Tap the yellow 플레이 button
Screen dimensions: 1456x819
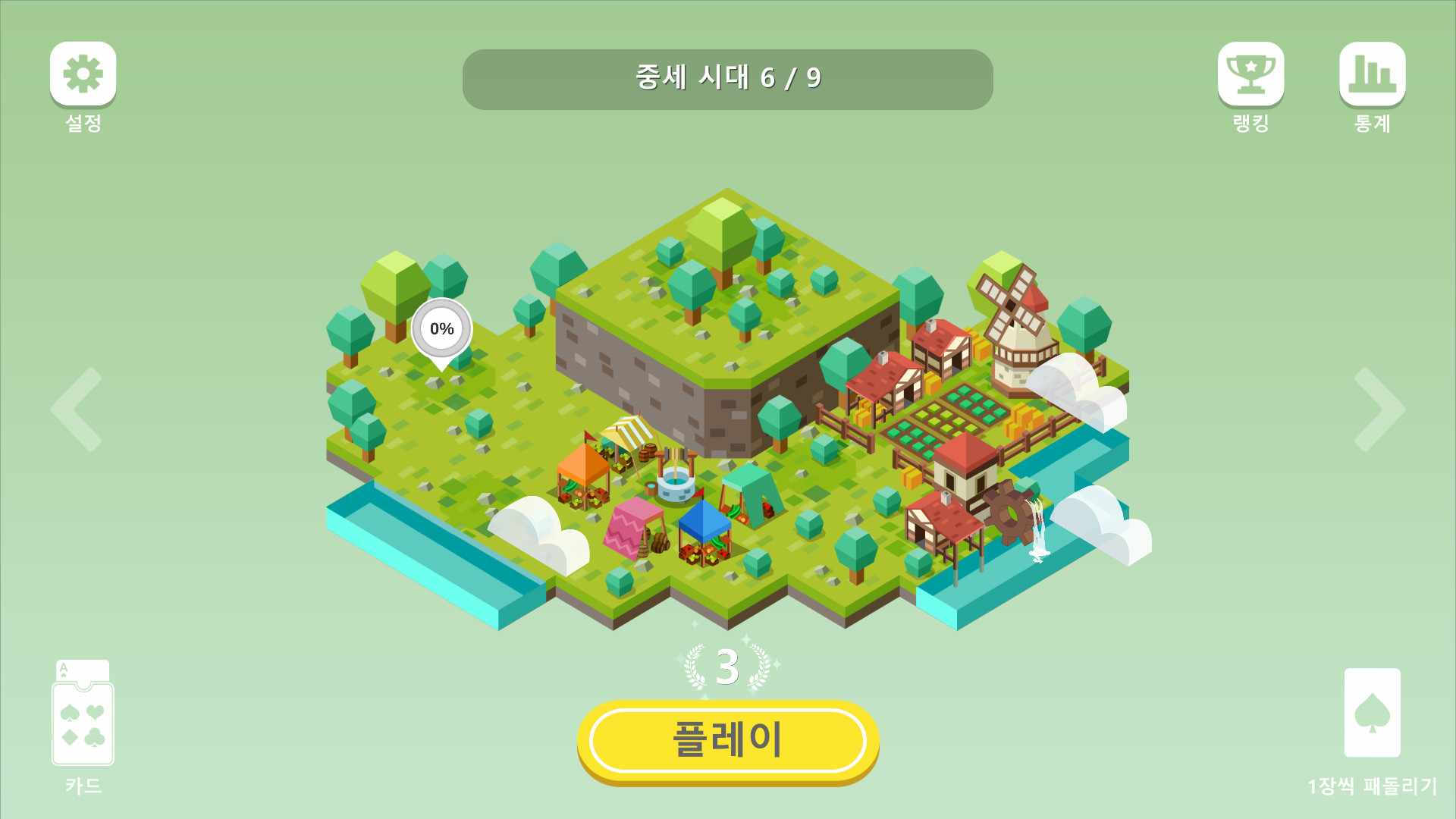point(728,740)
